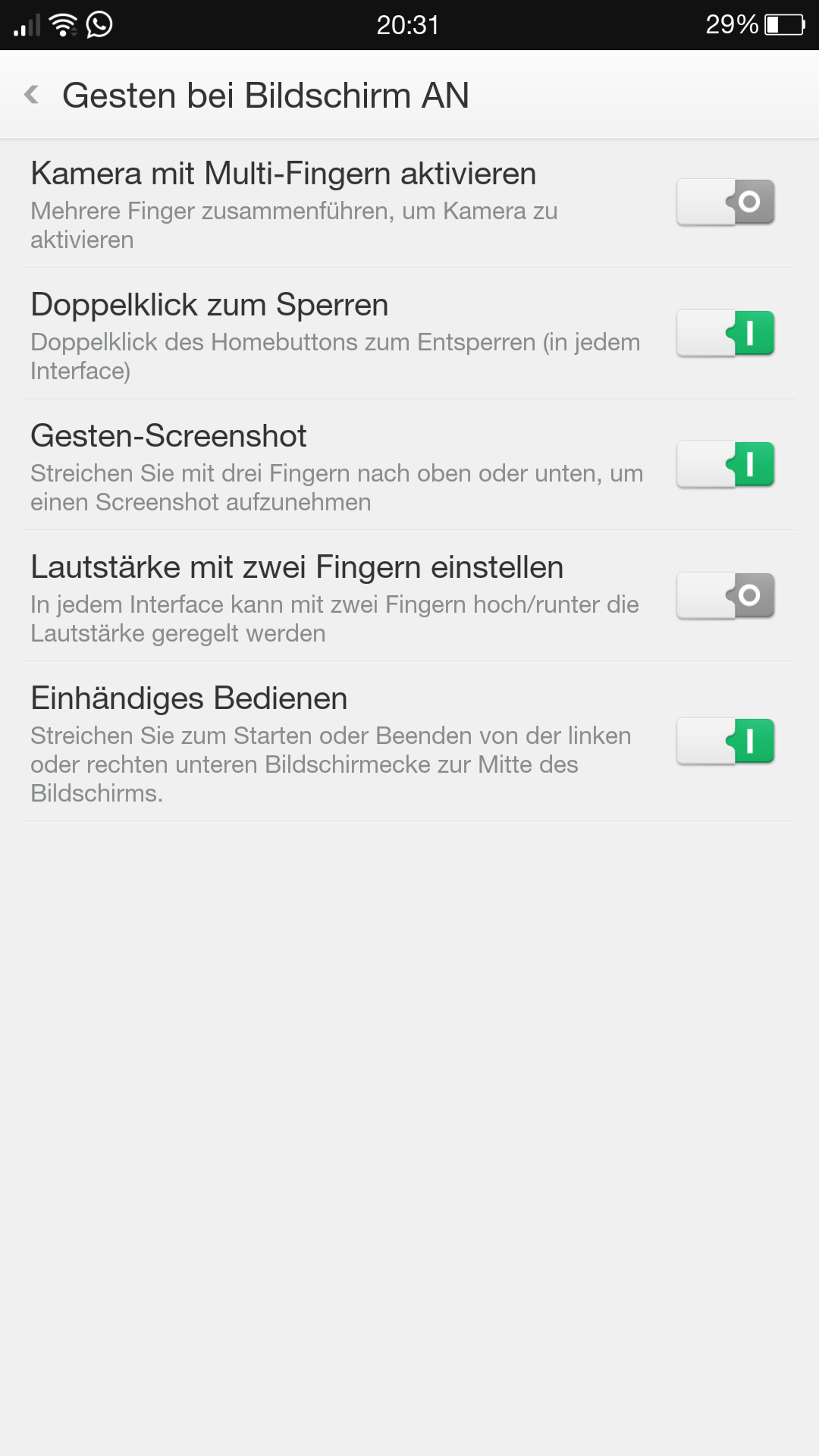Enable Kamera mit Multi-Fingern aktivieren

click(725, 202)
